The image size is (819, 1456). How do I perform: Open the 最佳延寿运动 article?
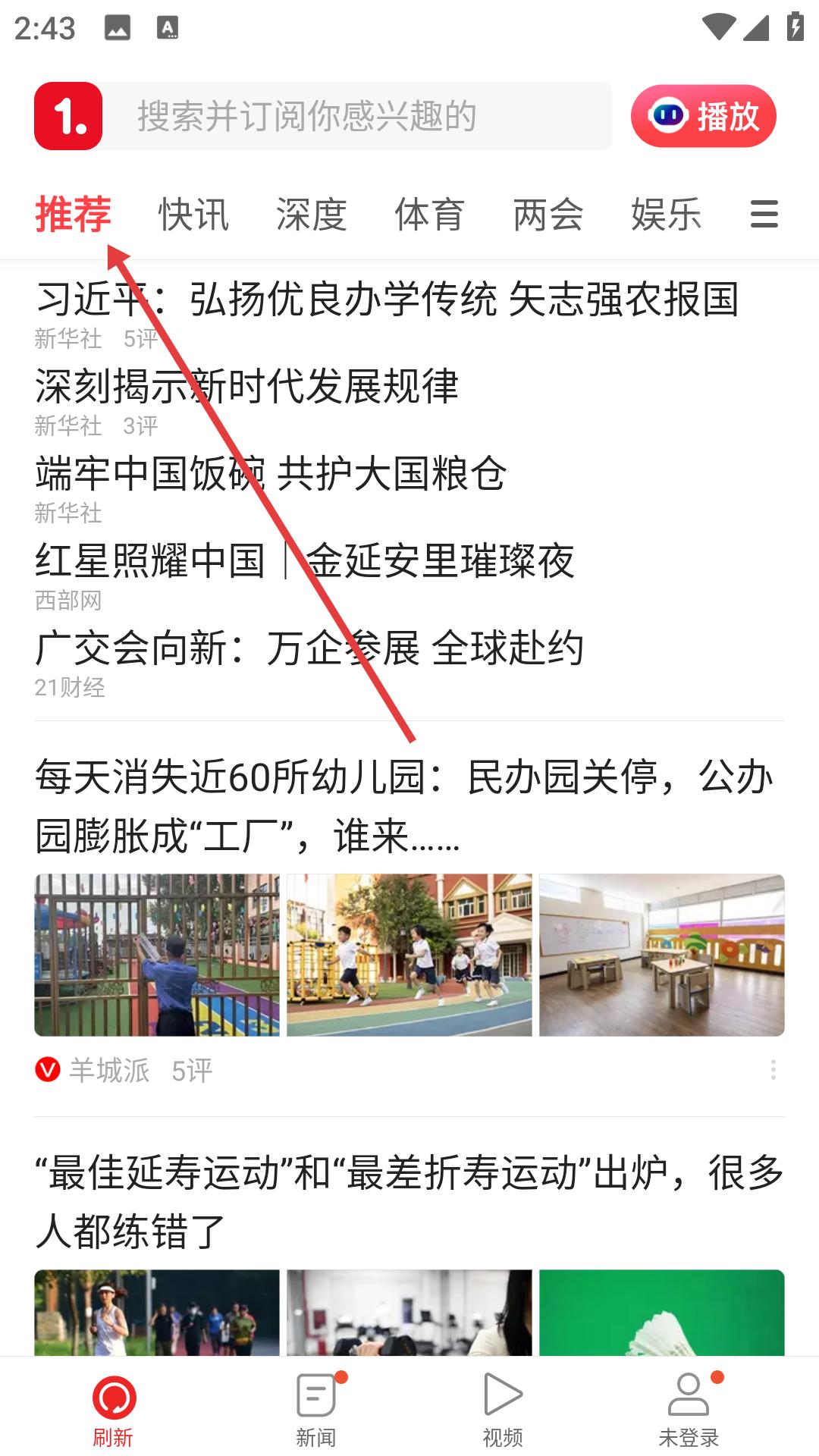click(409, 1201)
